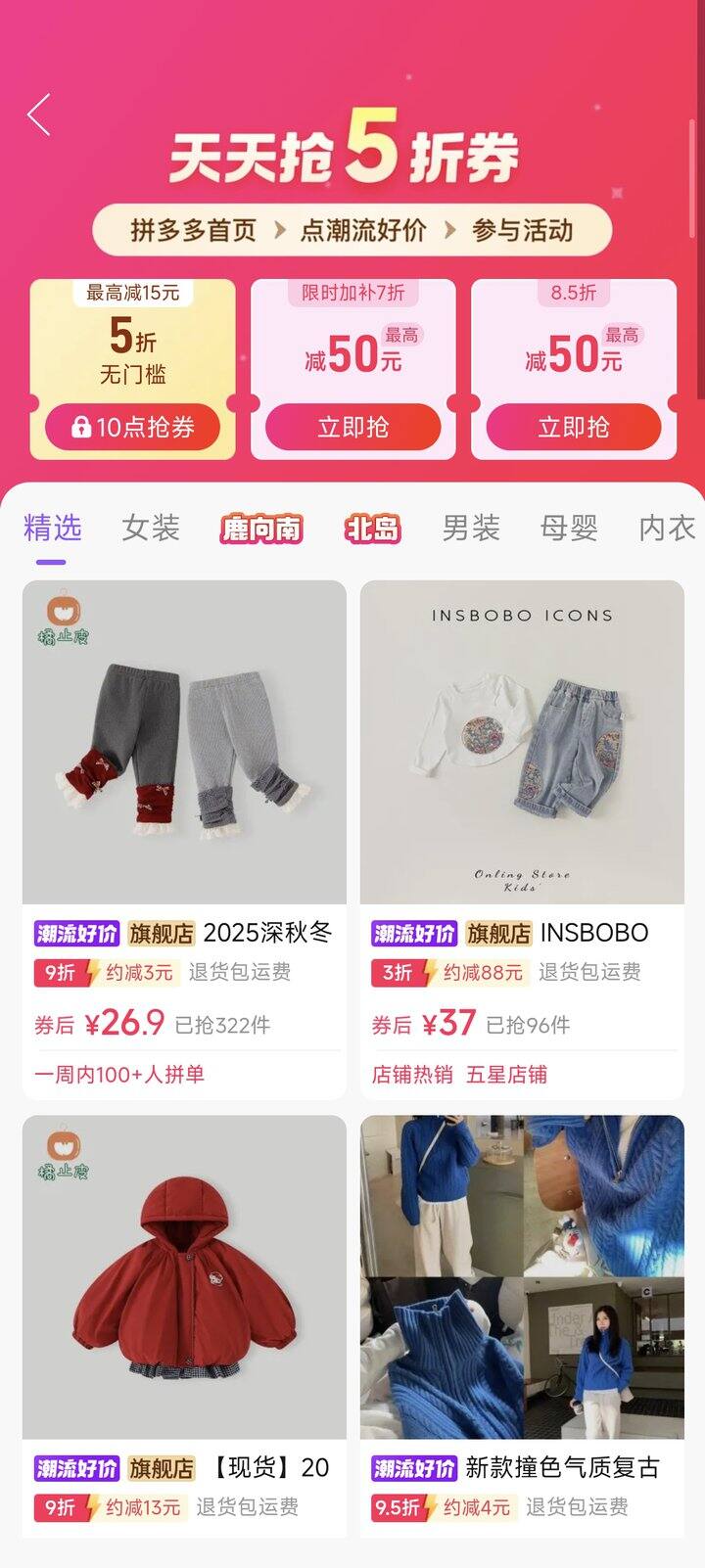Switch to the 母婴 tab
The height and width of the screenshot is (1568, 705).
click(568, 529)
